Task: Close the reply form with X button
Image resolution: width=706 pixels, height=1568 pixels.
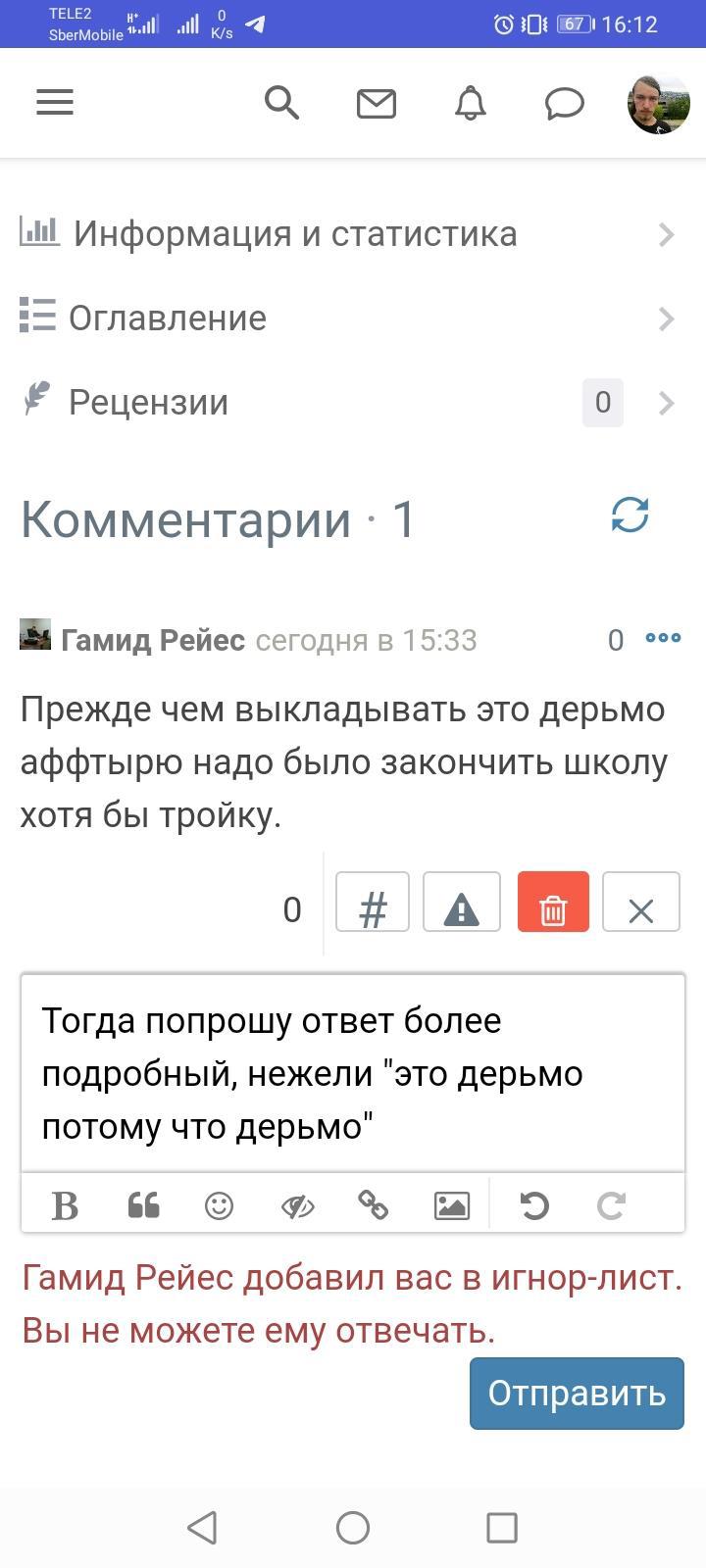Action: (641, 902)
